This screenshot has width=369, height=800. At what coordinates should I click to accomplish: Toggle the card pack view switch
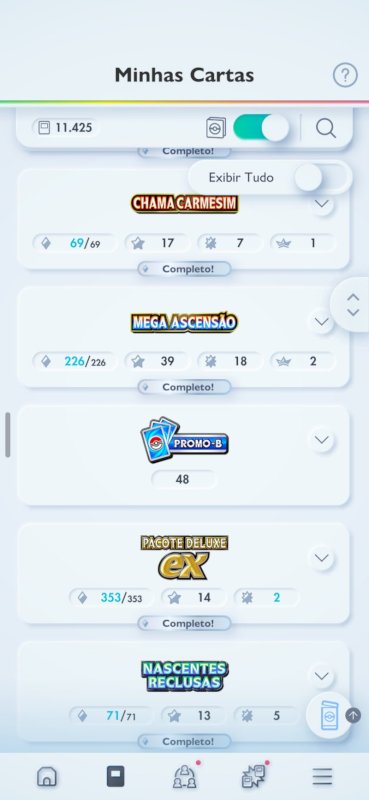261,128
